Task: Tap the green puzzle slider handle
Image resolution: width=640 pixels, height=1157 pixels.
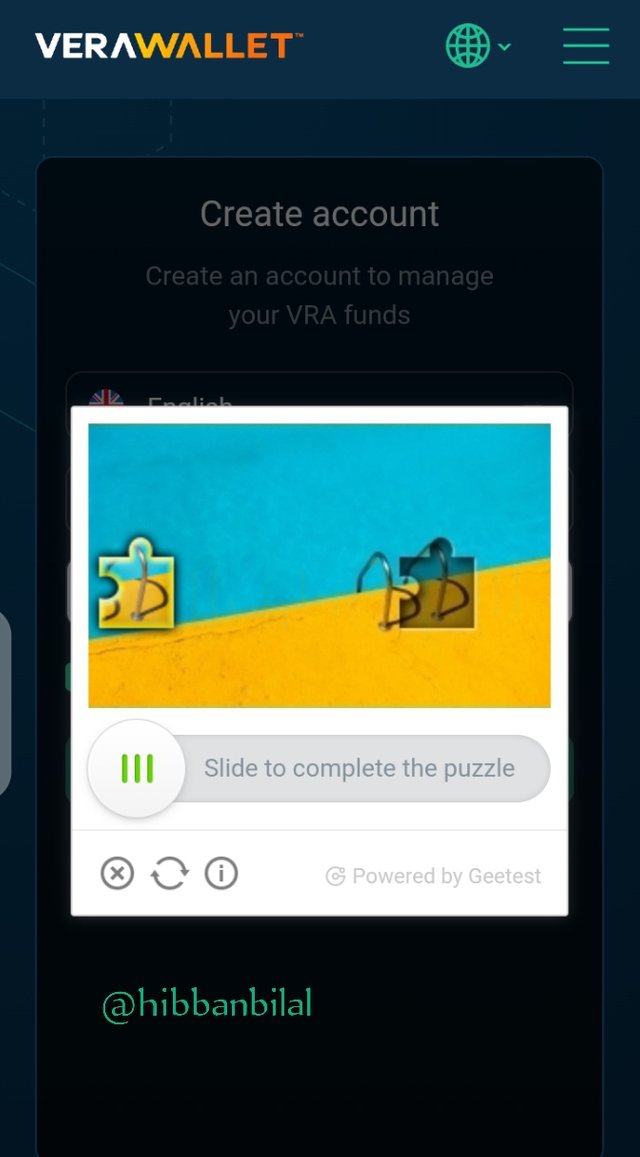Action: pyautogui.click(x=137, y=769)
